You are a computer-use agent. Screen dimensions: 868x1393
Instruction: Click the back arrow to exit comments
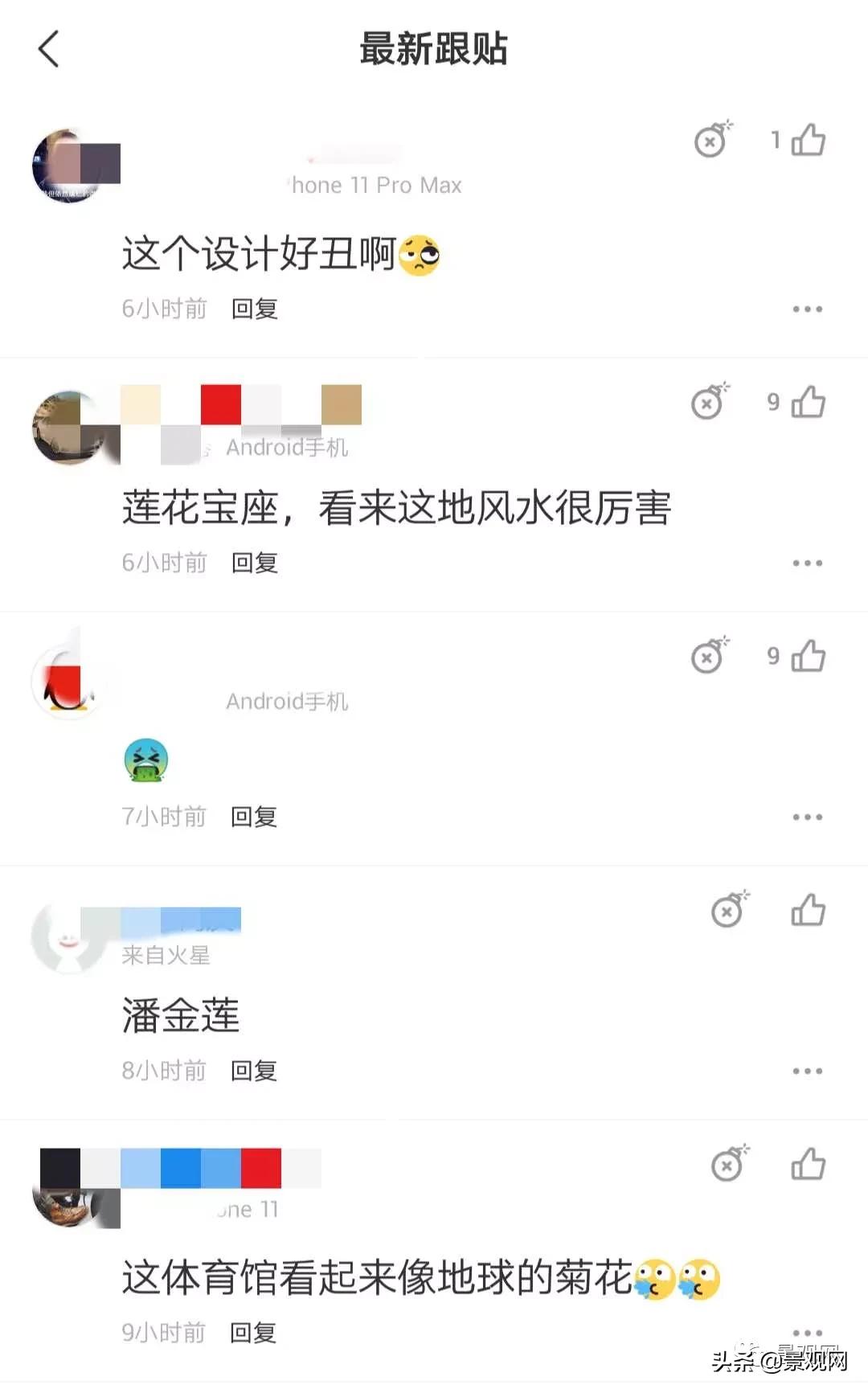click(48, 48)
